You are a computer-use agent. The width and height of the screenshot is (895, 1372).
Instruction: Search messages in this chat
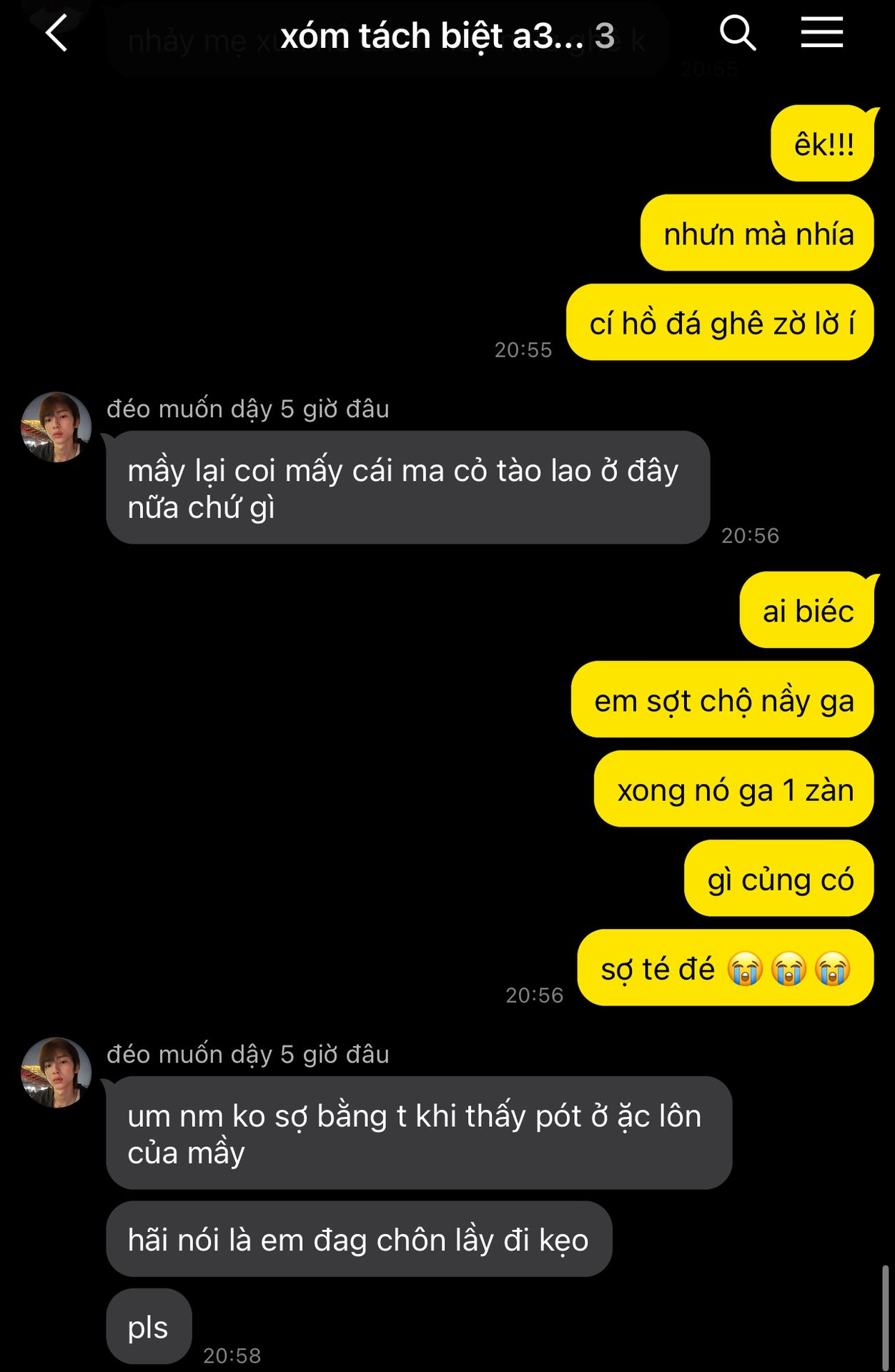click(x=737, y=34)
